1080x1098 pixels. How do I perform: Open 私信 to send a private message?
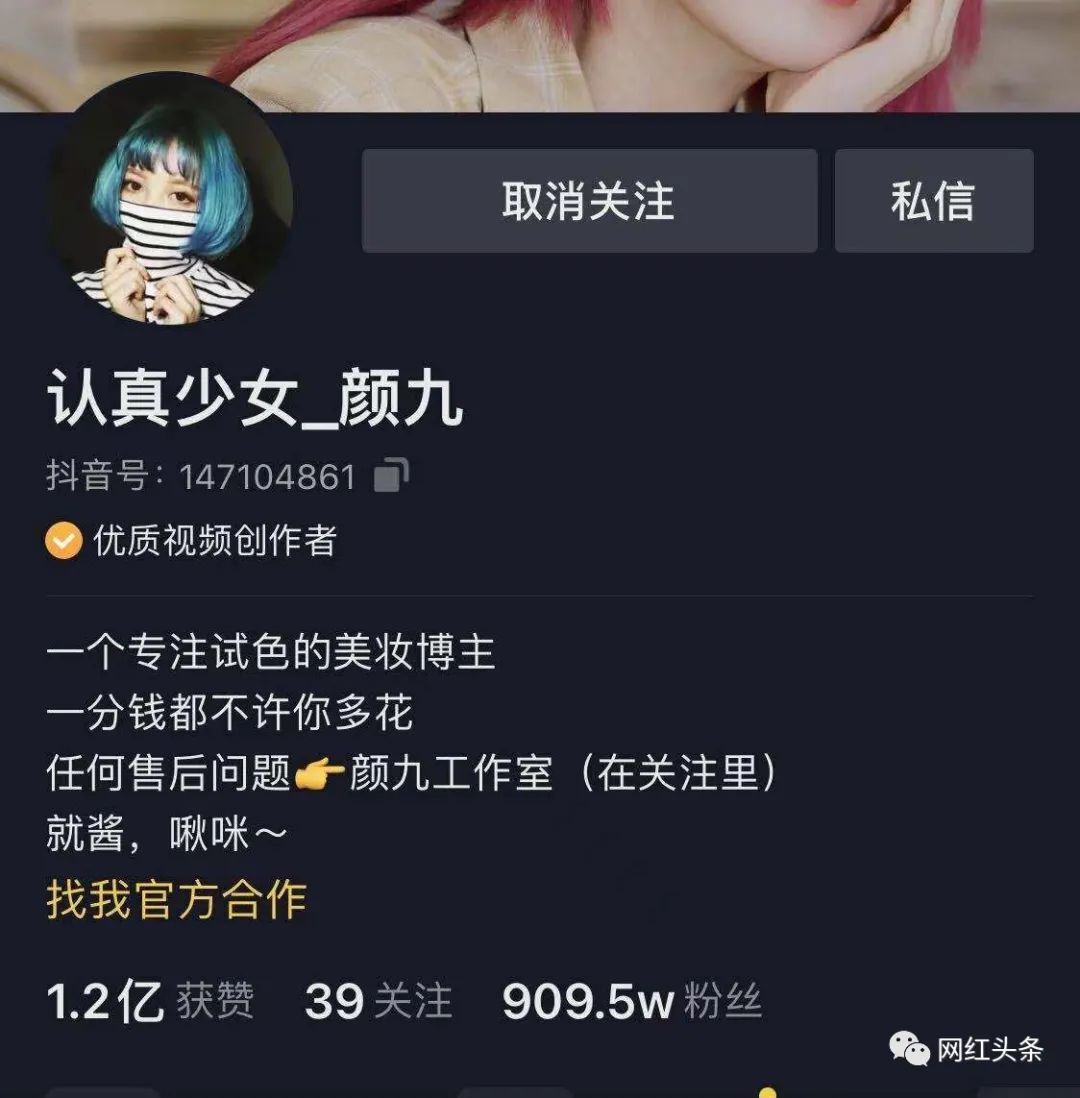[x=933, y=201]
